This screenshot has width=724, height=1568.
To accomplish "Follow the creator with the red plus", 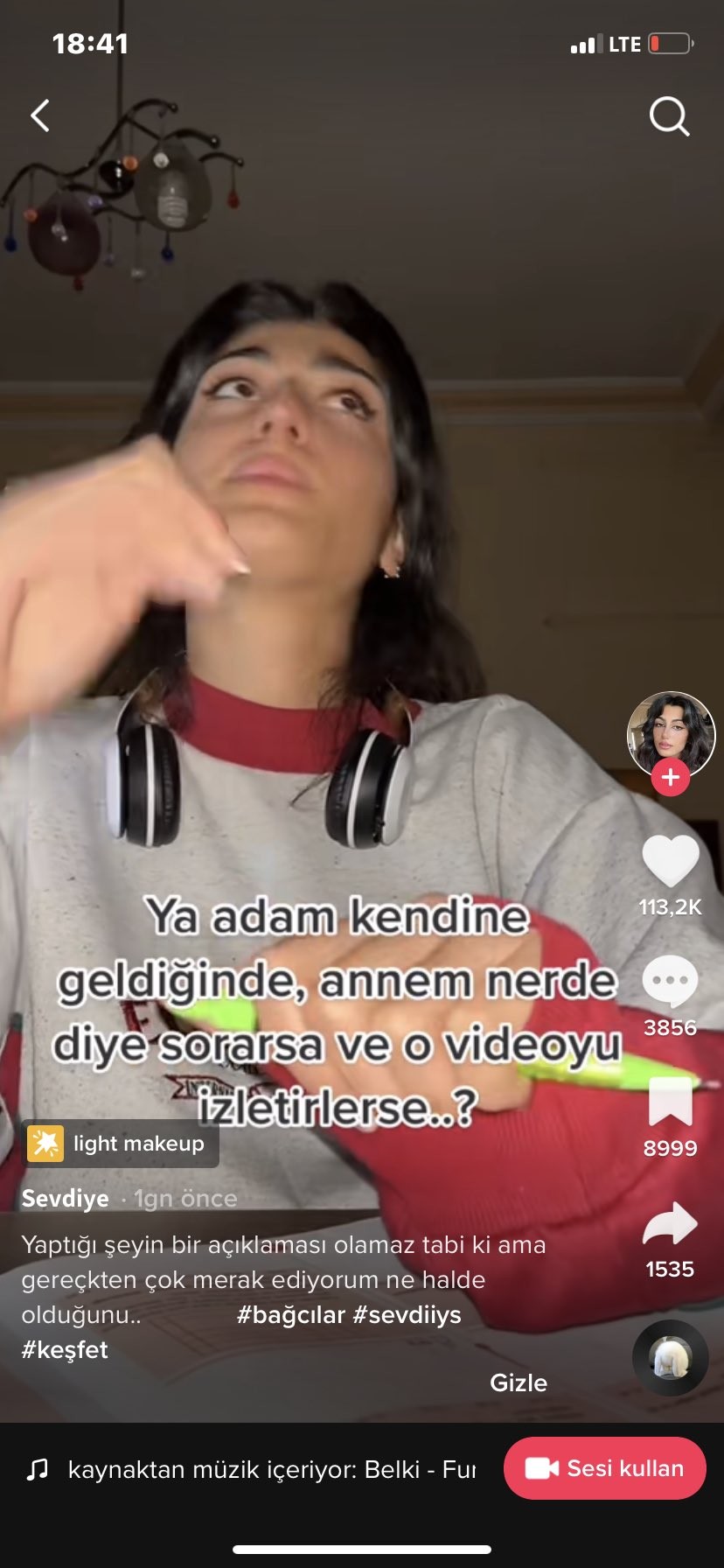I will [x=671, y=777].
